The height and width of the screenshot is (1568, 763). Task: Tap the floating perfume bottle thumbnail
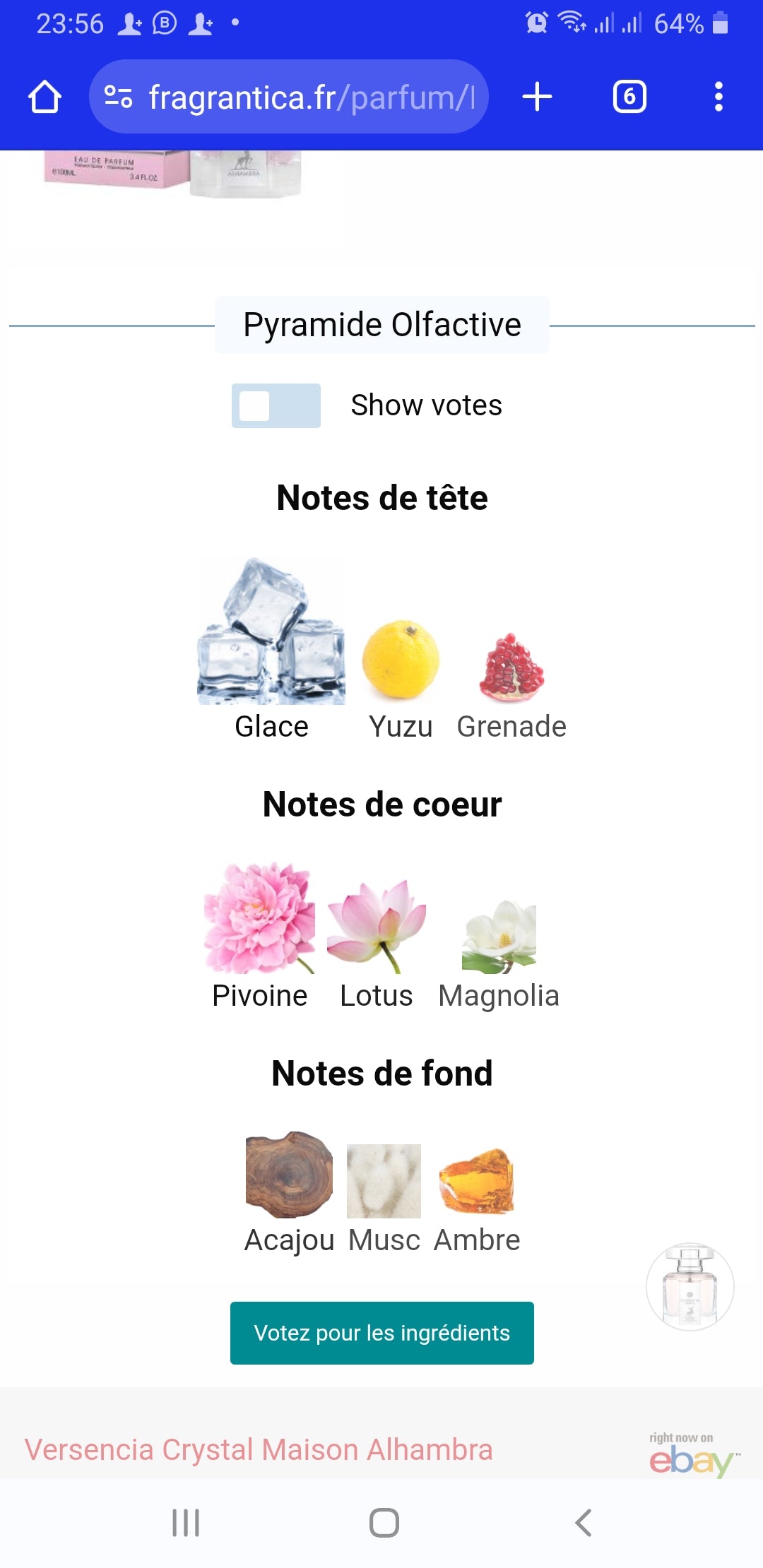click(x=690, y=1287)
